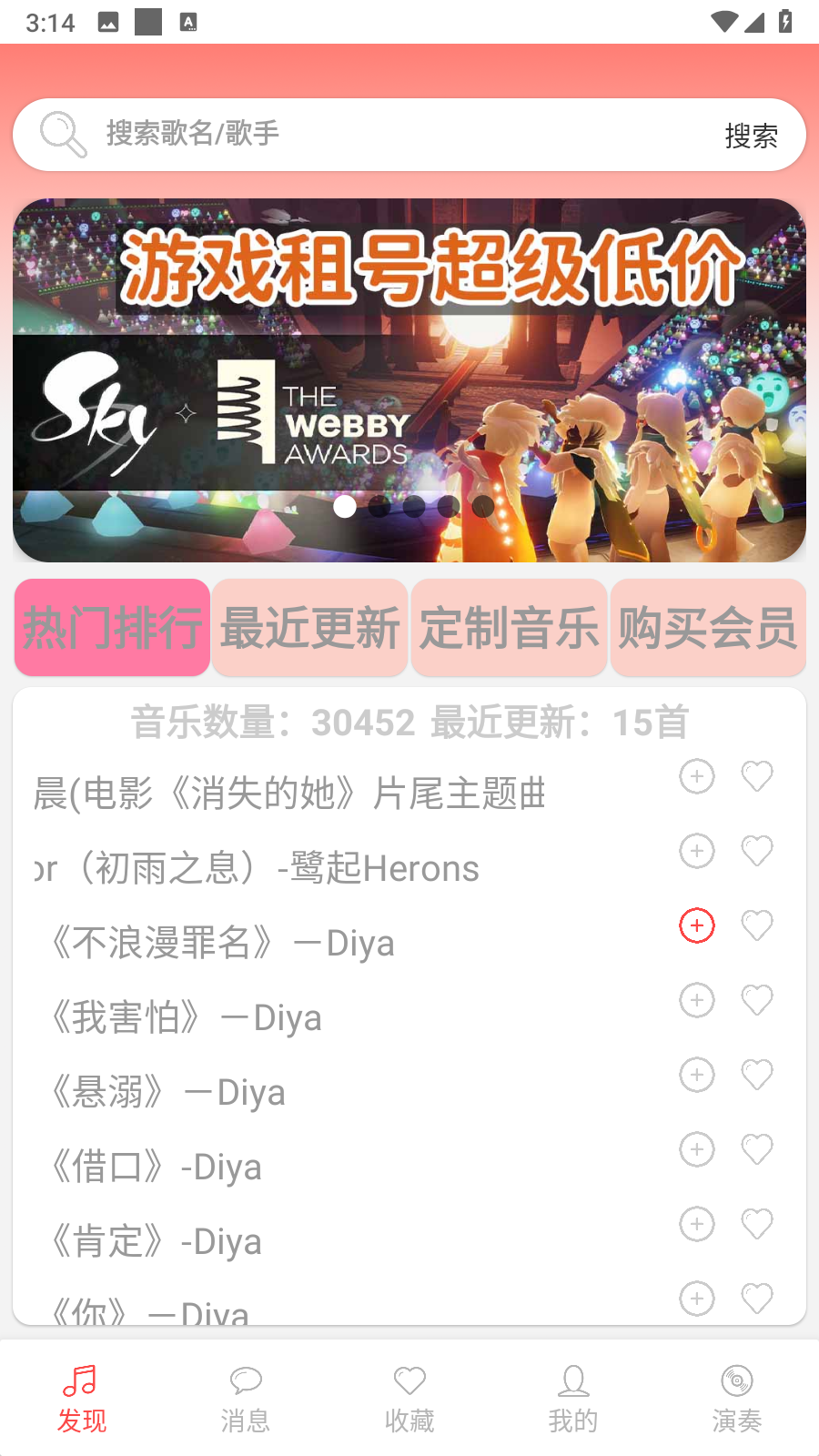Viewport: 819px width, 1456px height.
Task: Open the 演奏 tab
Action: coord(736,1399)
